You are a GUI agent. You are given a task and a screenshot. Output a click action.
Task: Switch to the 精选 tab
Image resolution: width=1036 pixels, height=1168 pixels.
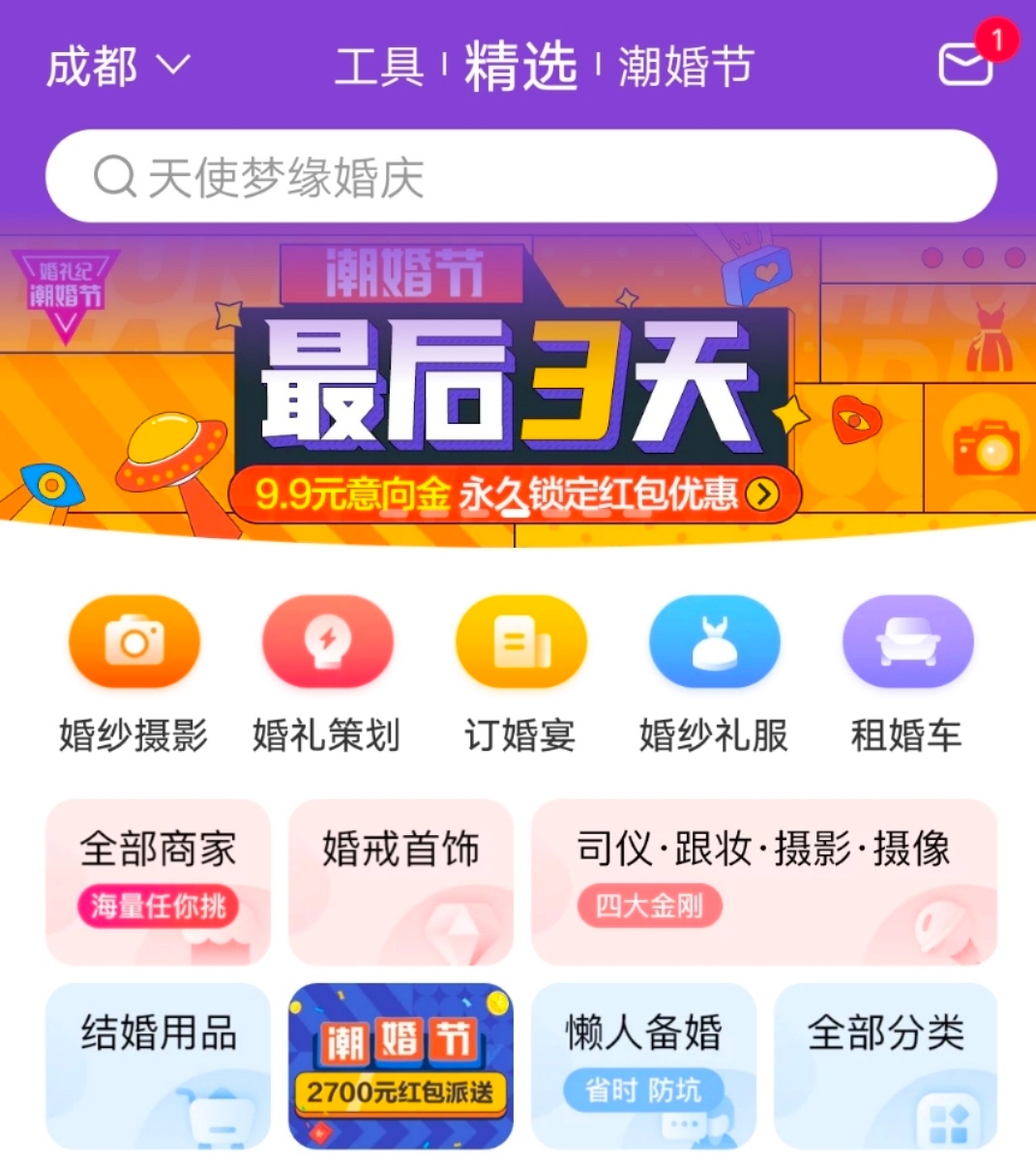coord(520,66)
